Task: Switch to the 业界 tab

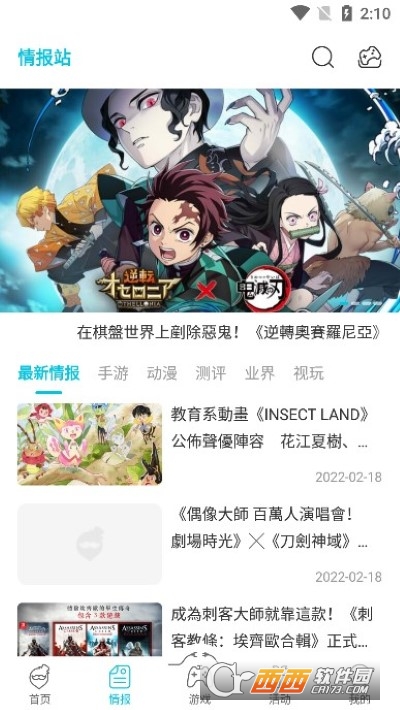Action: click(260, 373)
